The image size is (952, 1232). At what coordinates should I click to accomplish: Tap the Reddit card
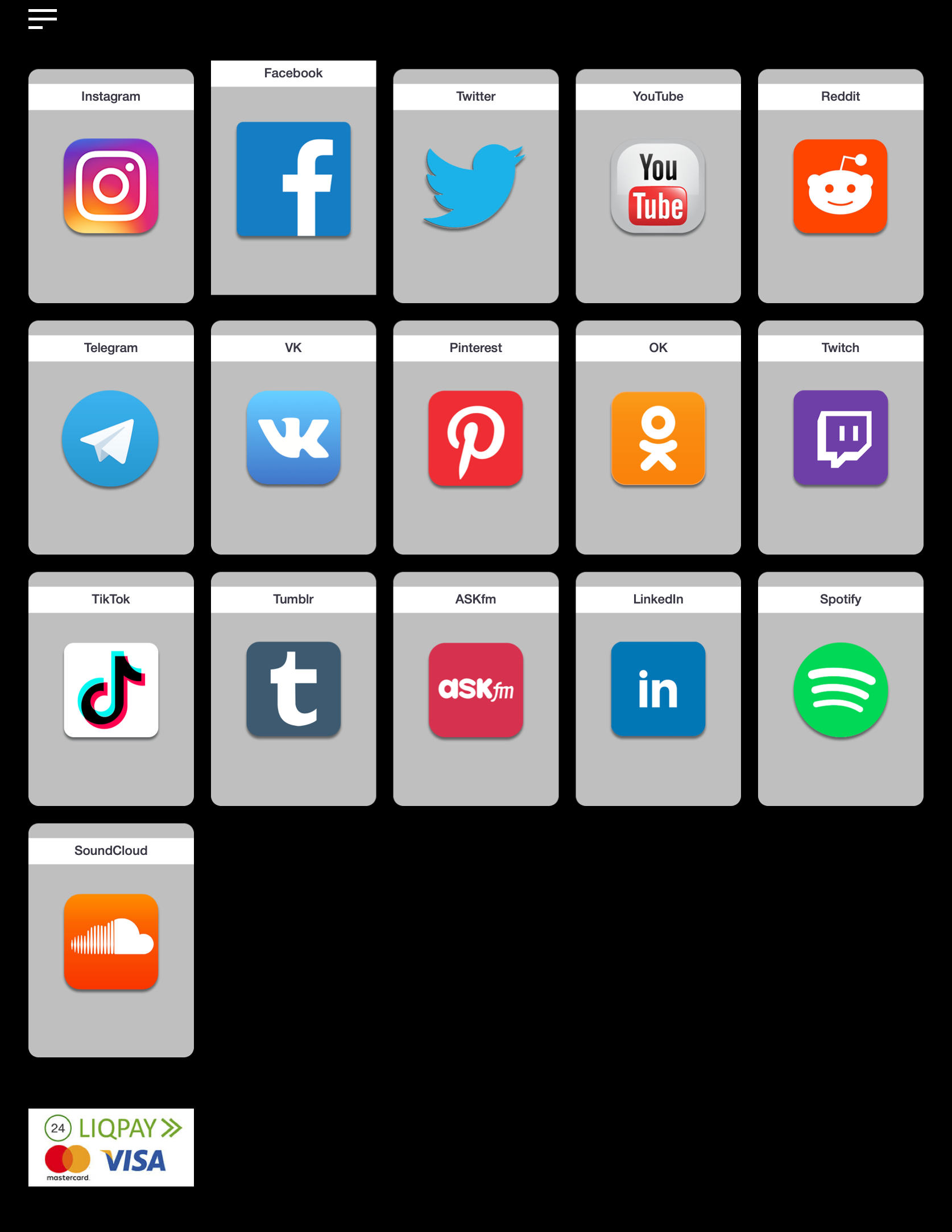(x=841, y=187)
